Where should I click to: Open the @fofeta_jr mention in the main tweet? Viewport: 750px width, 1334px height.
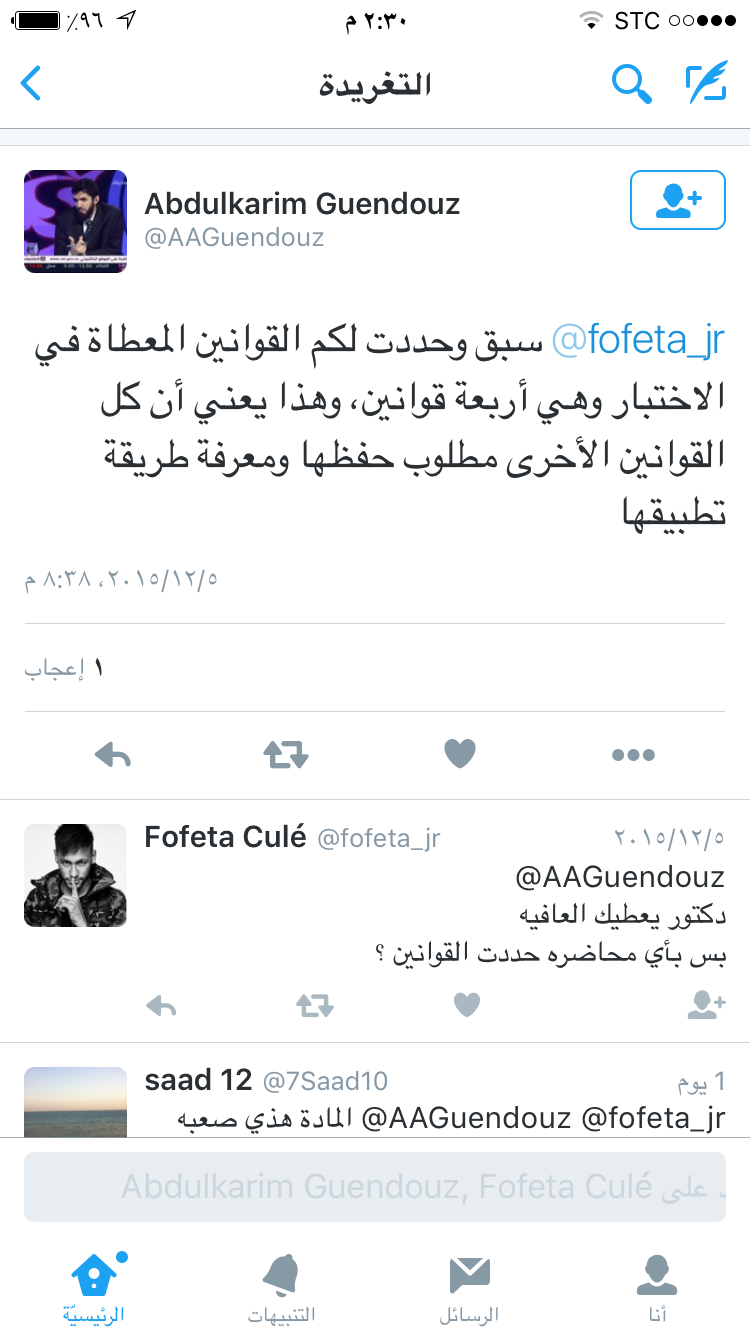(x=638, y=342)
